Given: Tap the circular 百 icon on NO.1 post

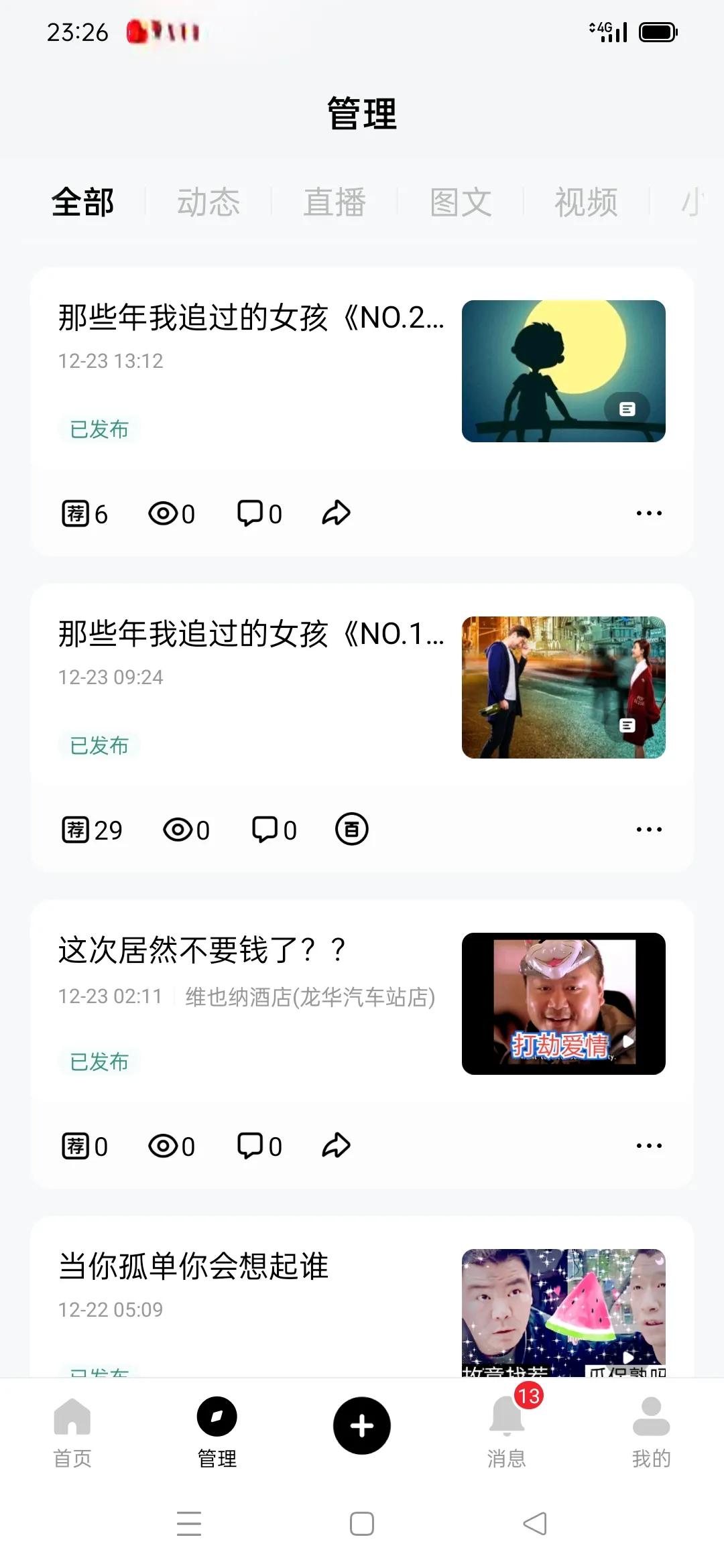Looking at the screenshot, I should (351, 829).
